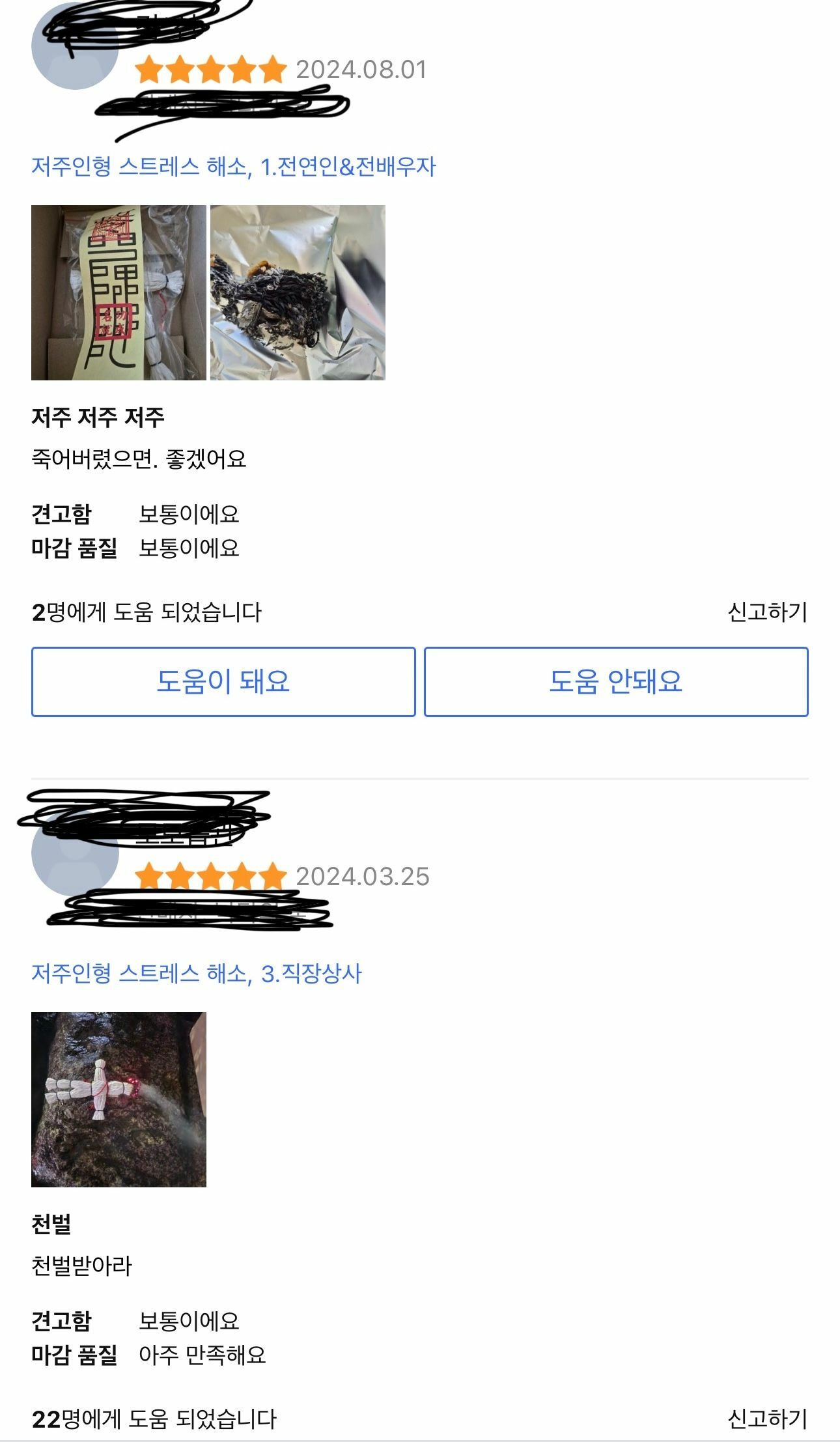Tap the 도움이 돼요 helpful button
The image size is (840, 1442).
(x=223, y=681)
